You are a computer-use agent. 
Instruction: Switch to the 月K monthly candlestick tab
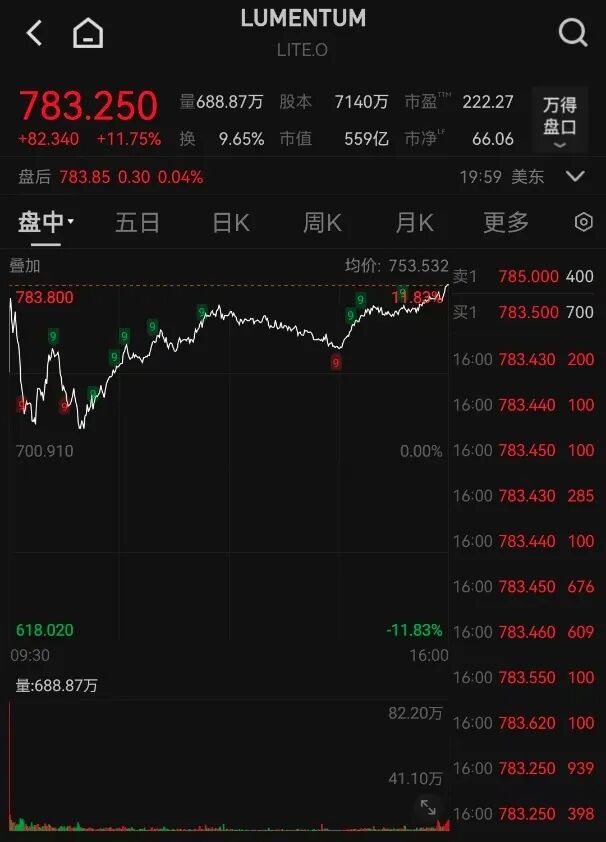414,222
